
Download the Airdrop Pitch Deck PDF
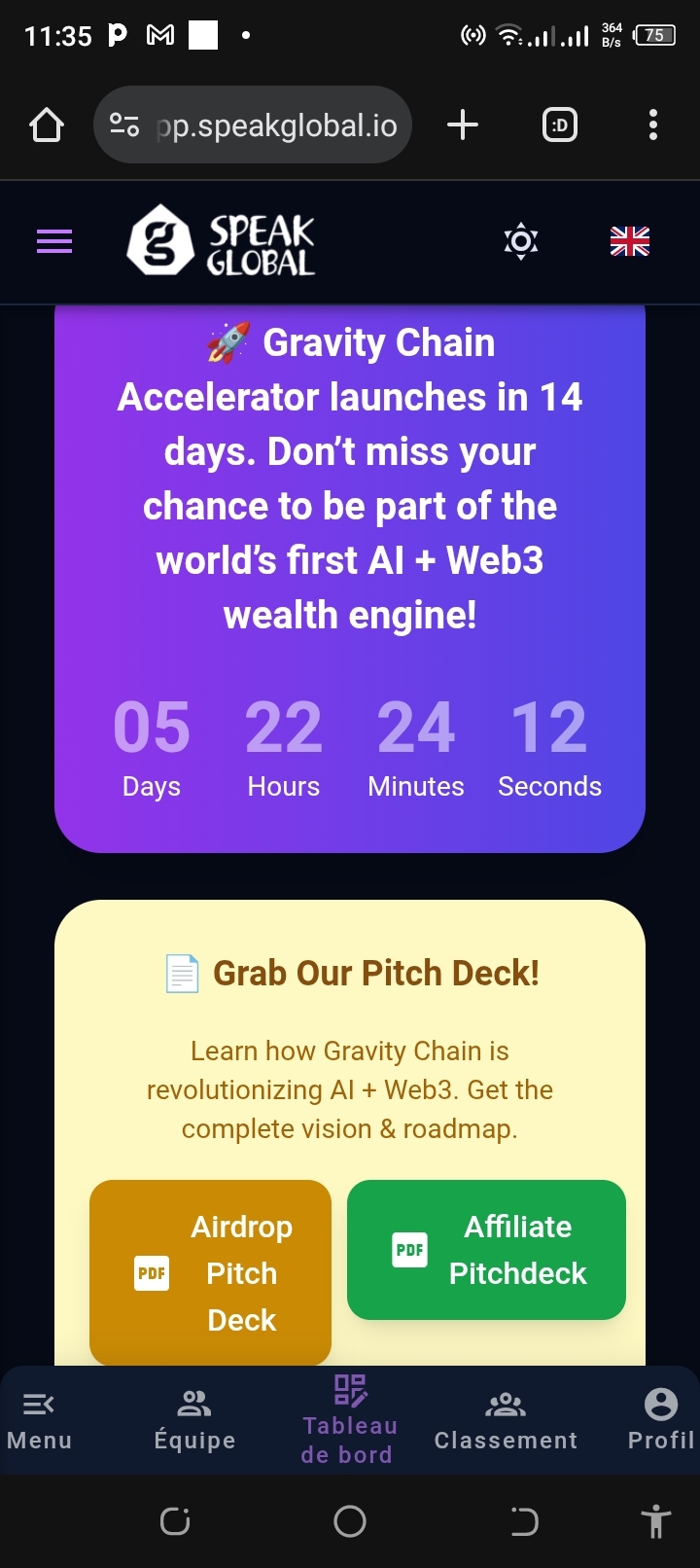coord(210,1272)
